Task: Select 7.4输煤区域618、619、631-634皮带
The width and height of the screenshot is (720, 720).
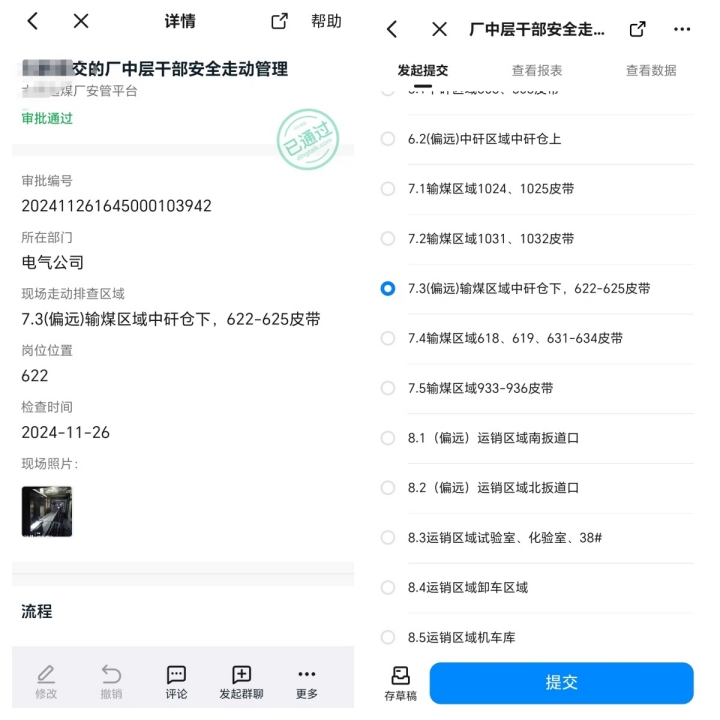Action: [x=388, y=339]
